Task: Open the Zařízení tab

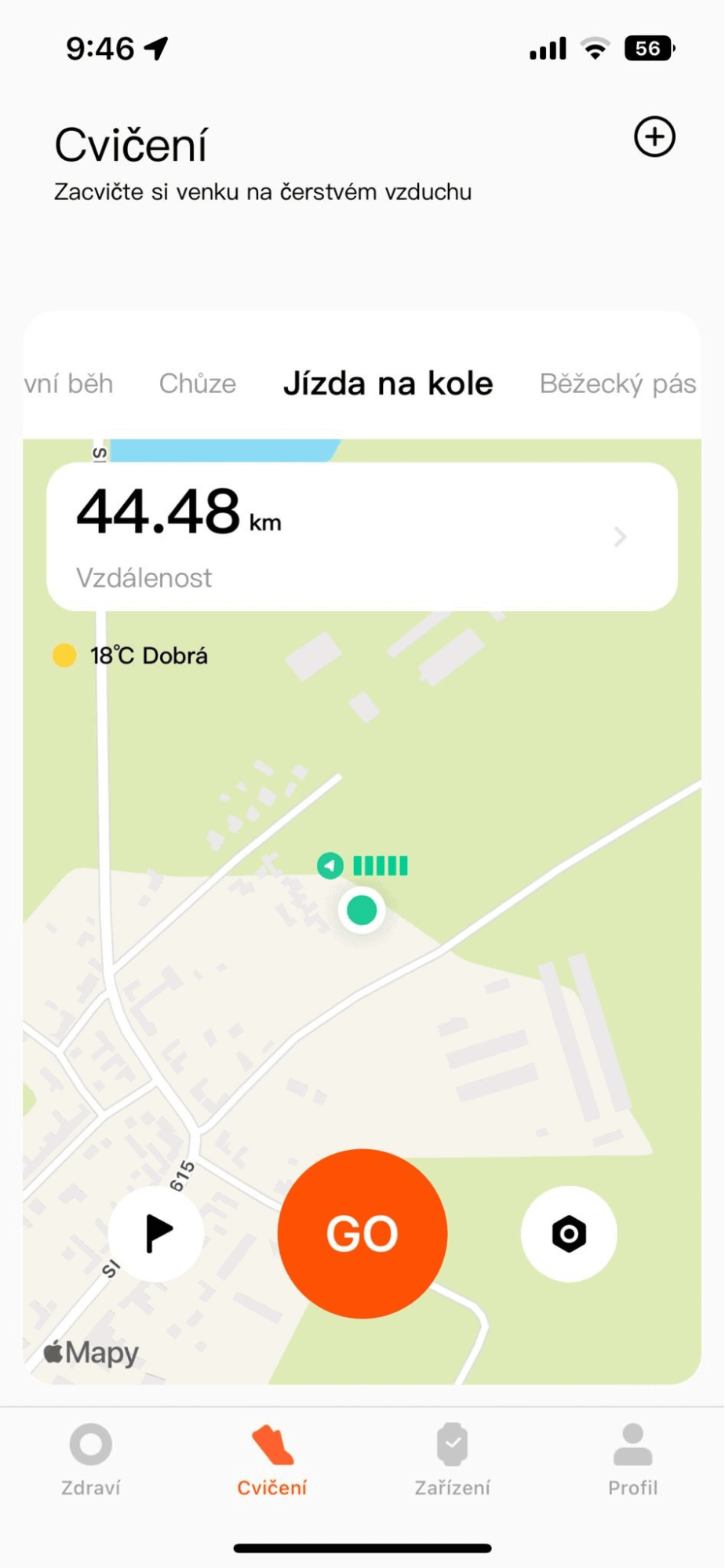Action: (453, 1461)
